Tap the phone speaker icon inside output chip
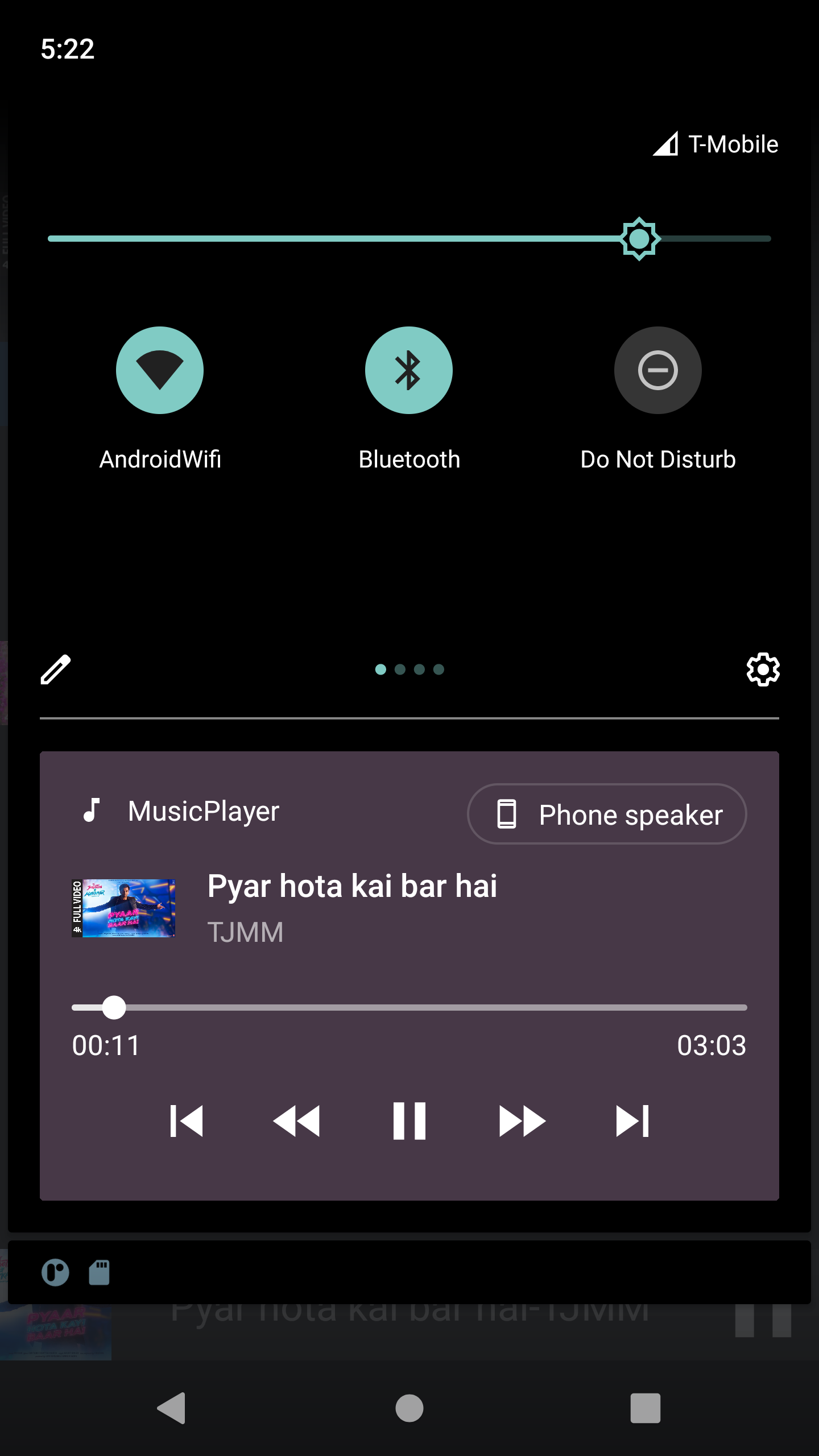The image size is (819, 1456). pos(507,814)
